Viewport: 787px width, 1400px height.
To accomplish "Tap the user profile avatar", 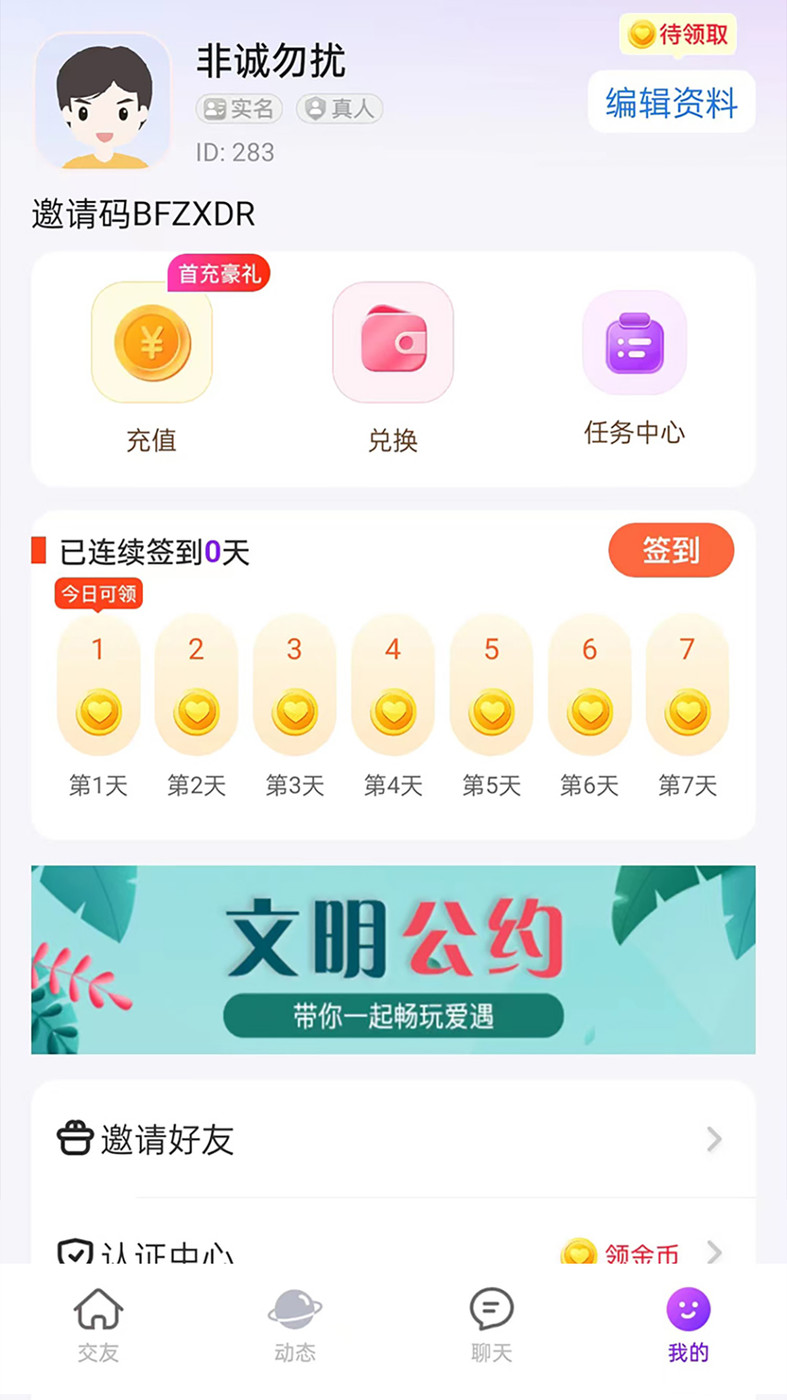I will [x=101, y=101].
